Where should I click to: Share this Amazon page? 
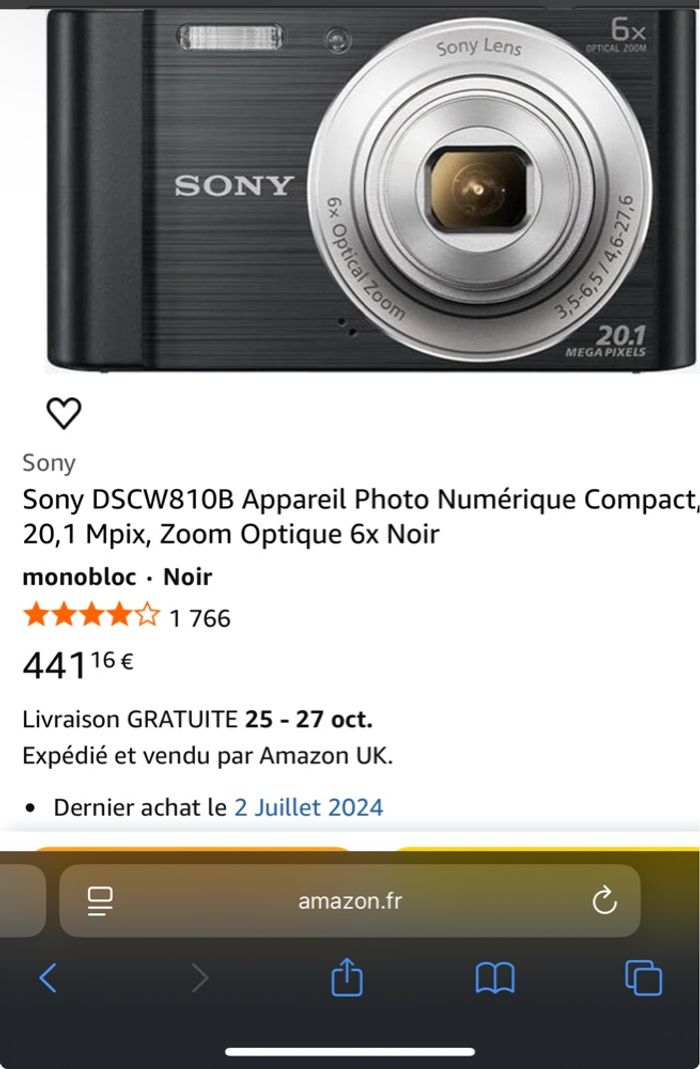pos(346,977)
